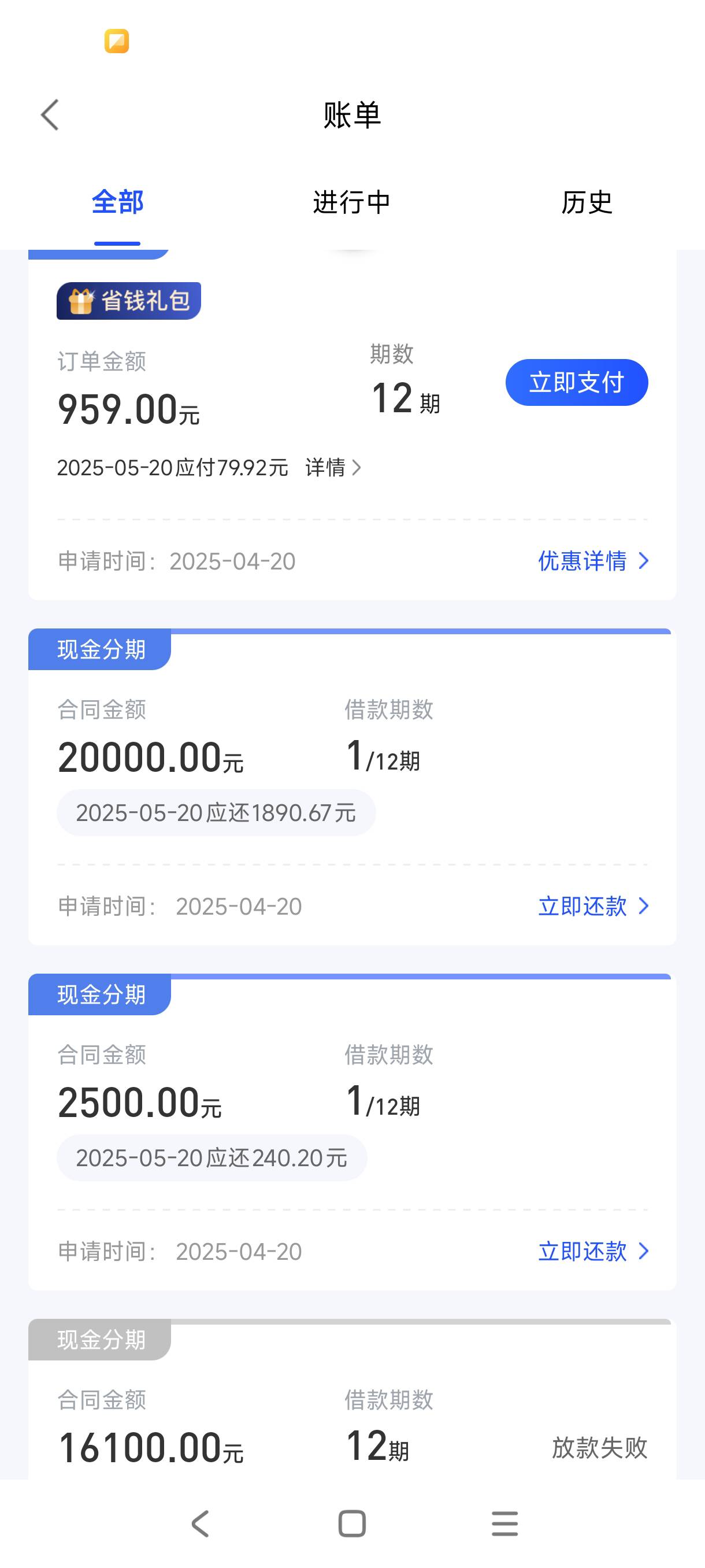Image resolution: width=705 pixels, height=1568 pixels.
Task: Open the 16100.00元 failed loan card
Action: (352, 1400)
